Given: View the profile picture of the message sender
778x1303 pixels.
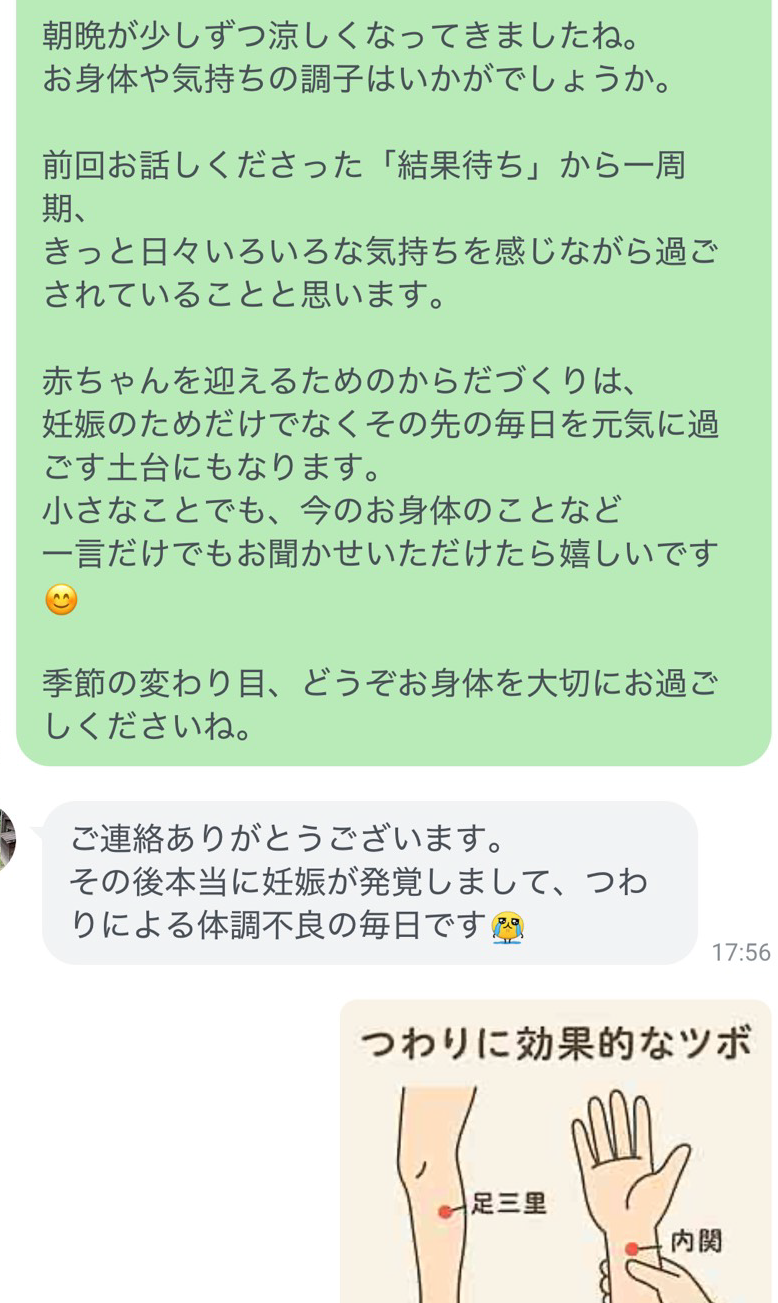Looking at the screenshot, I should point(6,840).
